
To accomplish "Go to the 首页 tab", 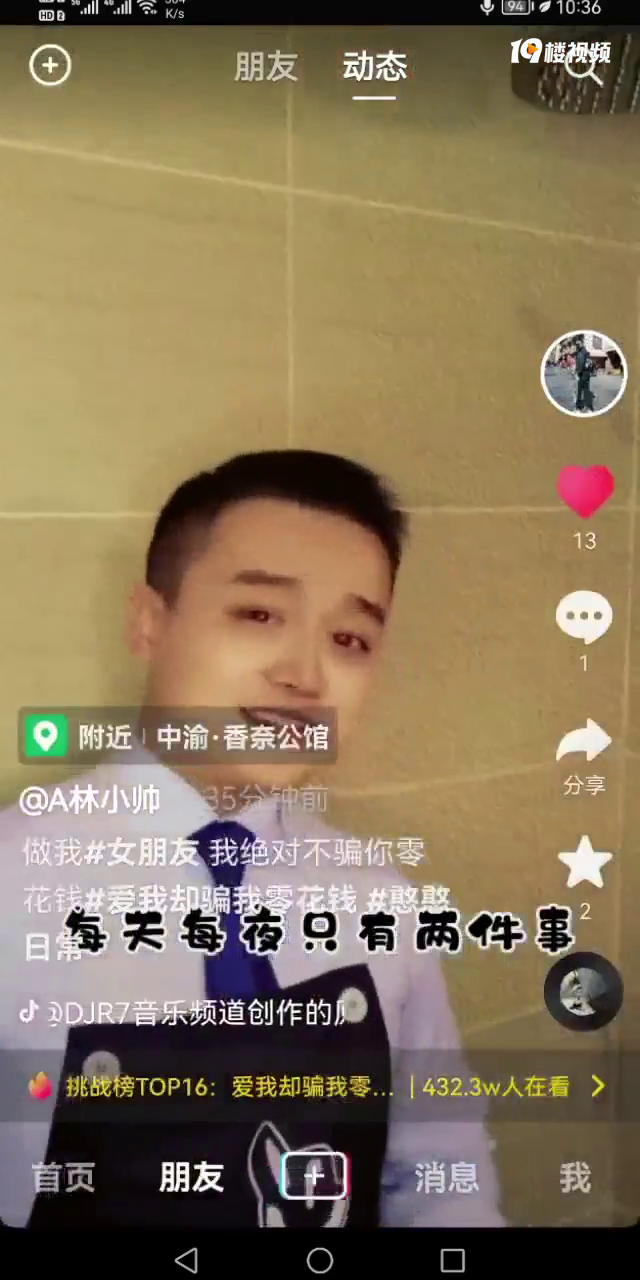I will (63, 1177).
